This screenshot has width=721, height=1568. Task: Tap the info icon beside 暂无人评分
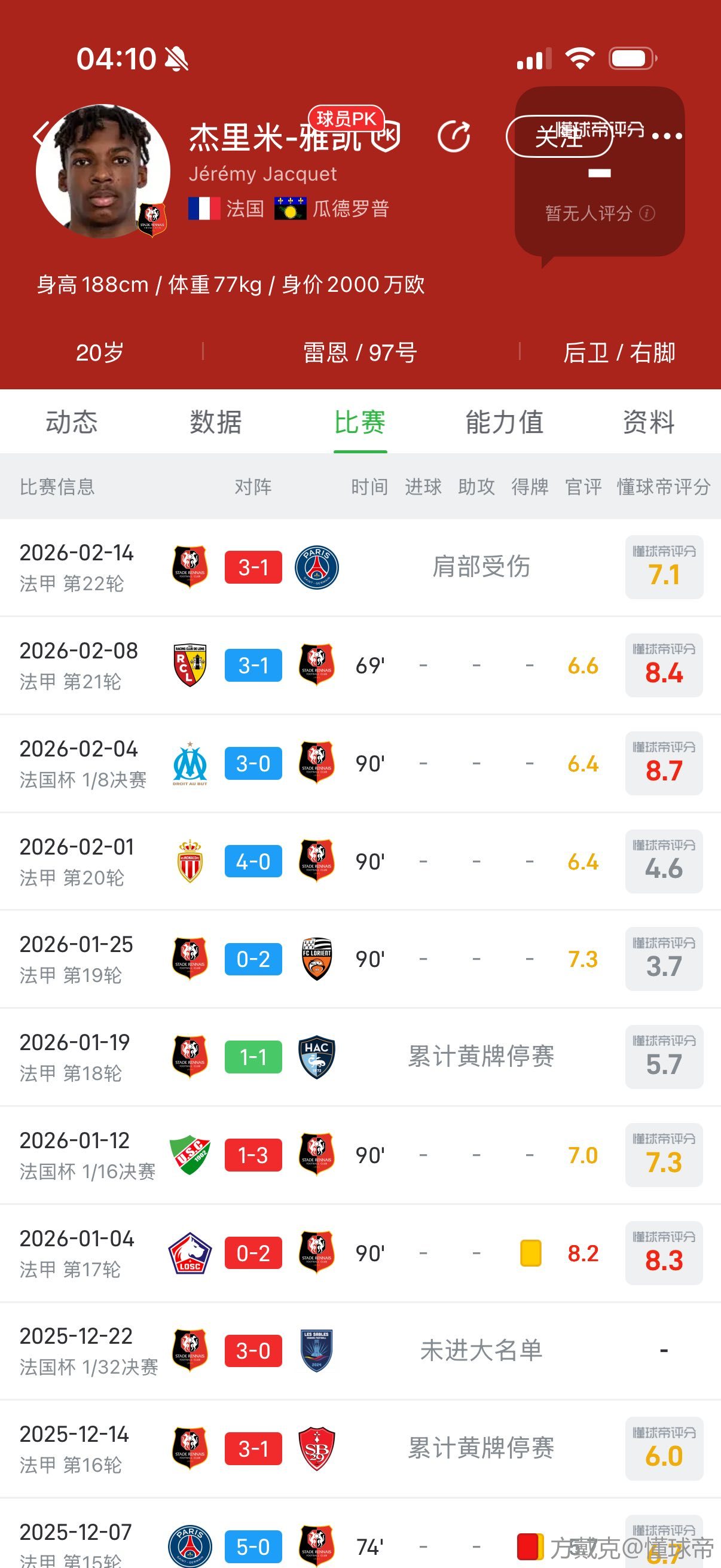(x=648, y=213)
